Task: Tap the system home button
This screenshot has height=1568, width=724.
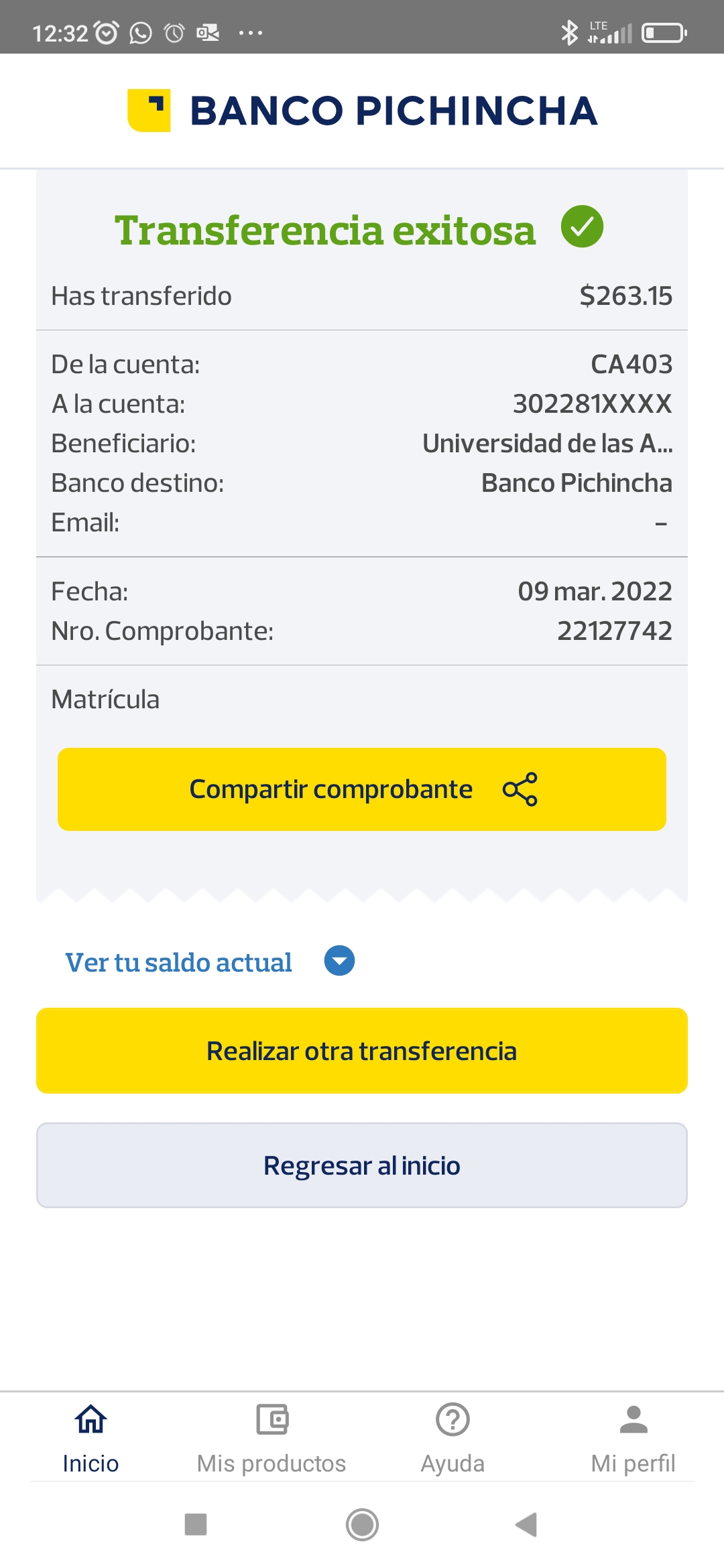Action: click(x=362, y=1524)
